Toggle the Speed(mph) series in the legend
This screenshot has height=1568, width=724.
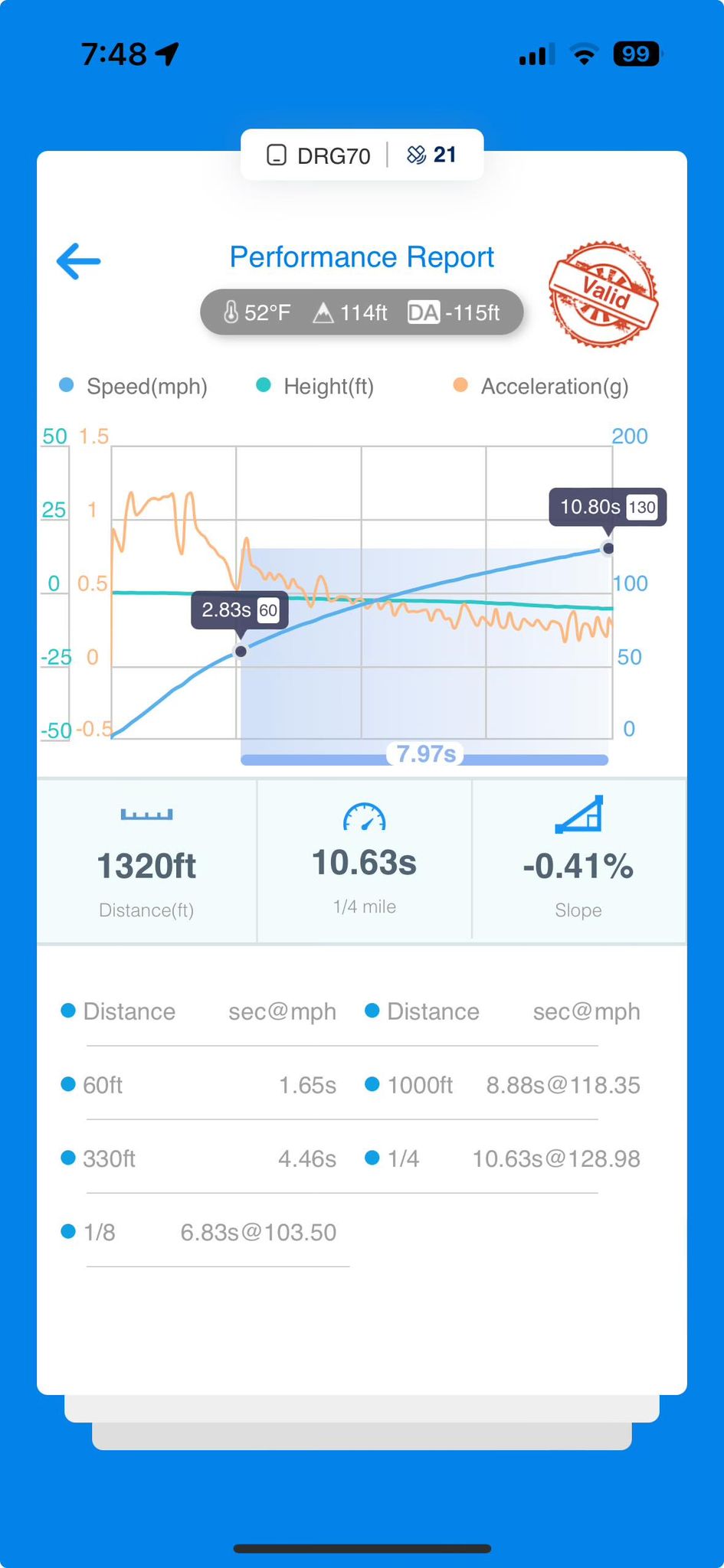134,386
